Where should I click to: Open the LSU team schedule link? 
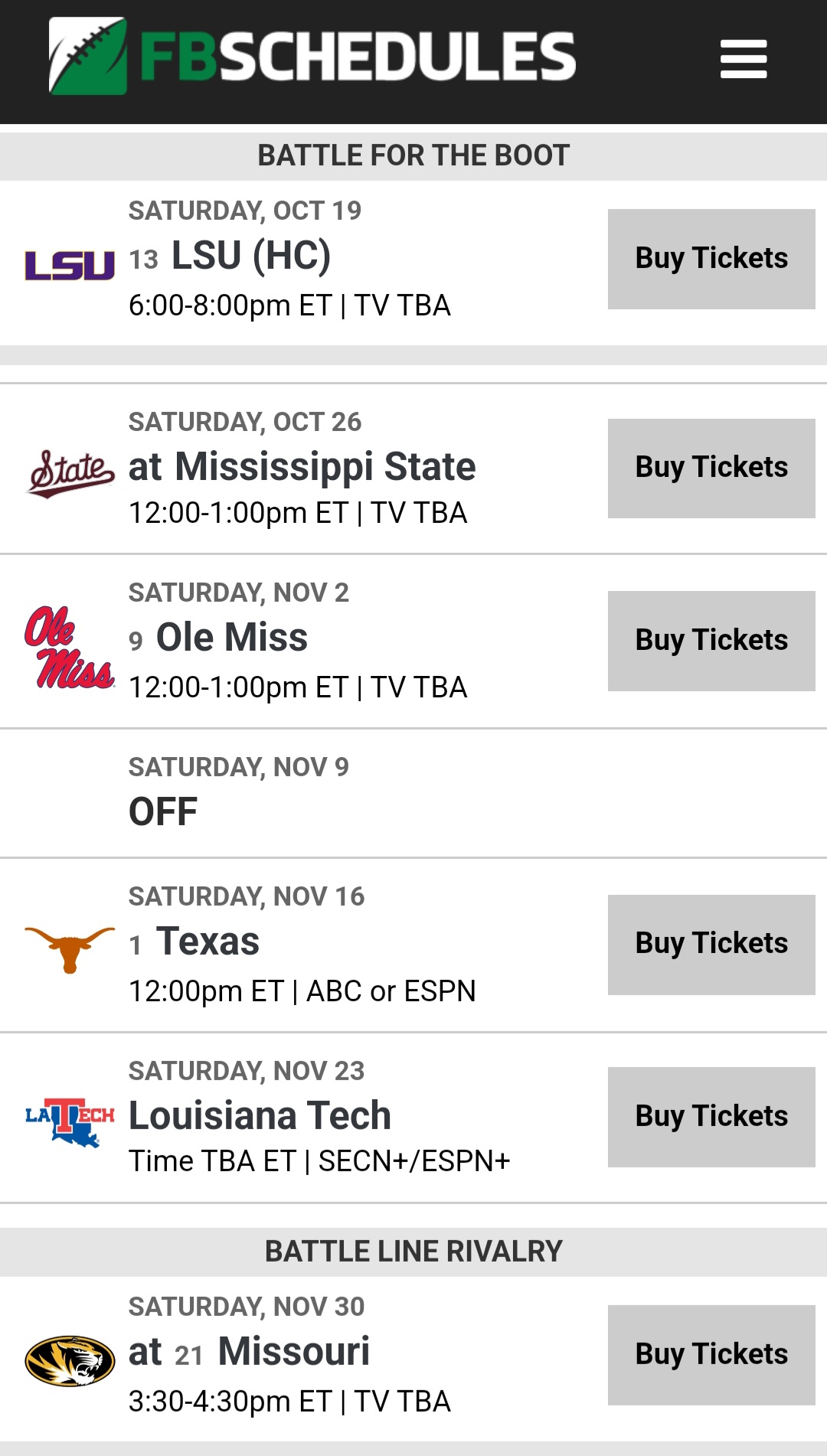click(x=251, y=255)
